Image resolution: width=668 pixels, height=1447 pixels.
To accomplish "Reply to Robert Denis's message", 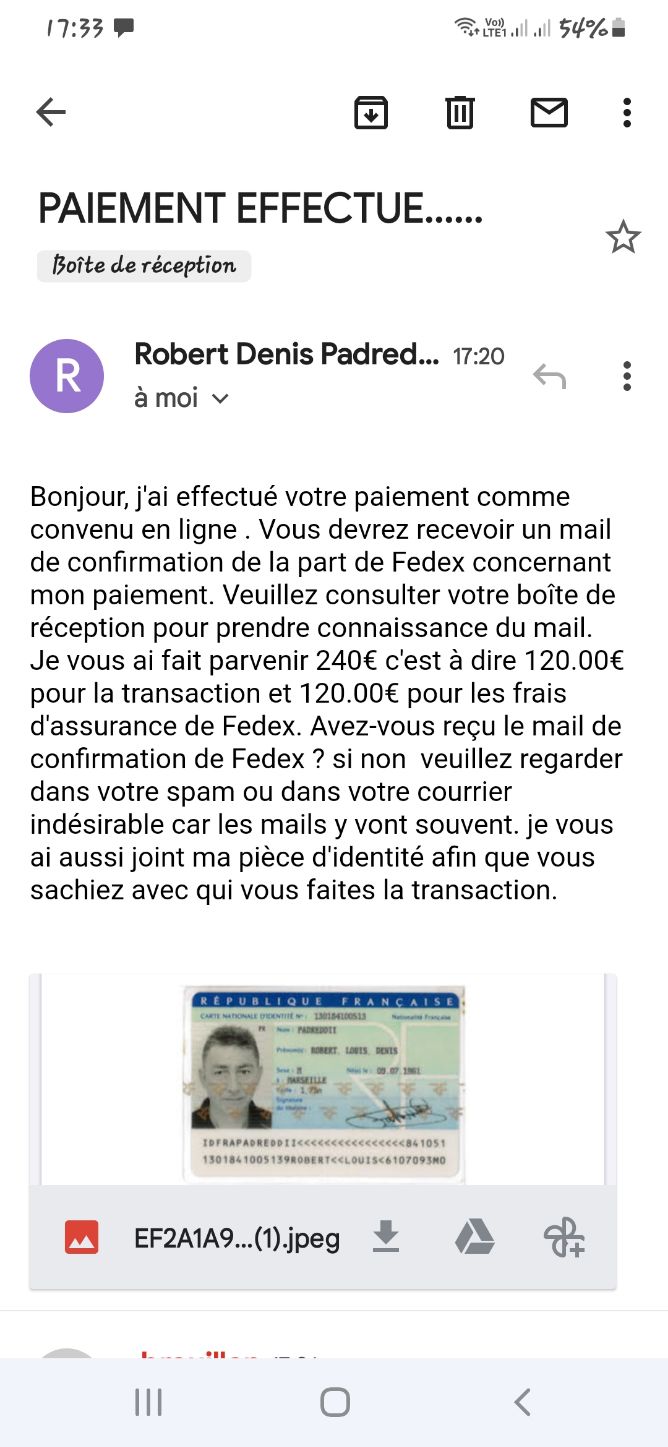I will 549,376.
